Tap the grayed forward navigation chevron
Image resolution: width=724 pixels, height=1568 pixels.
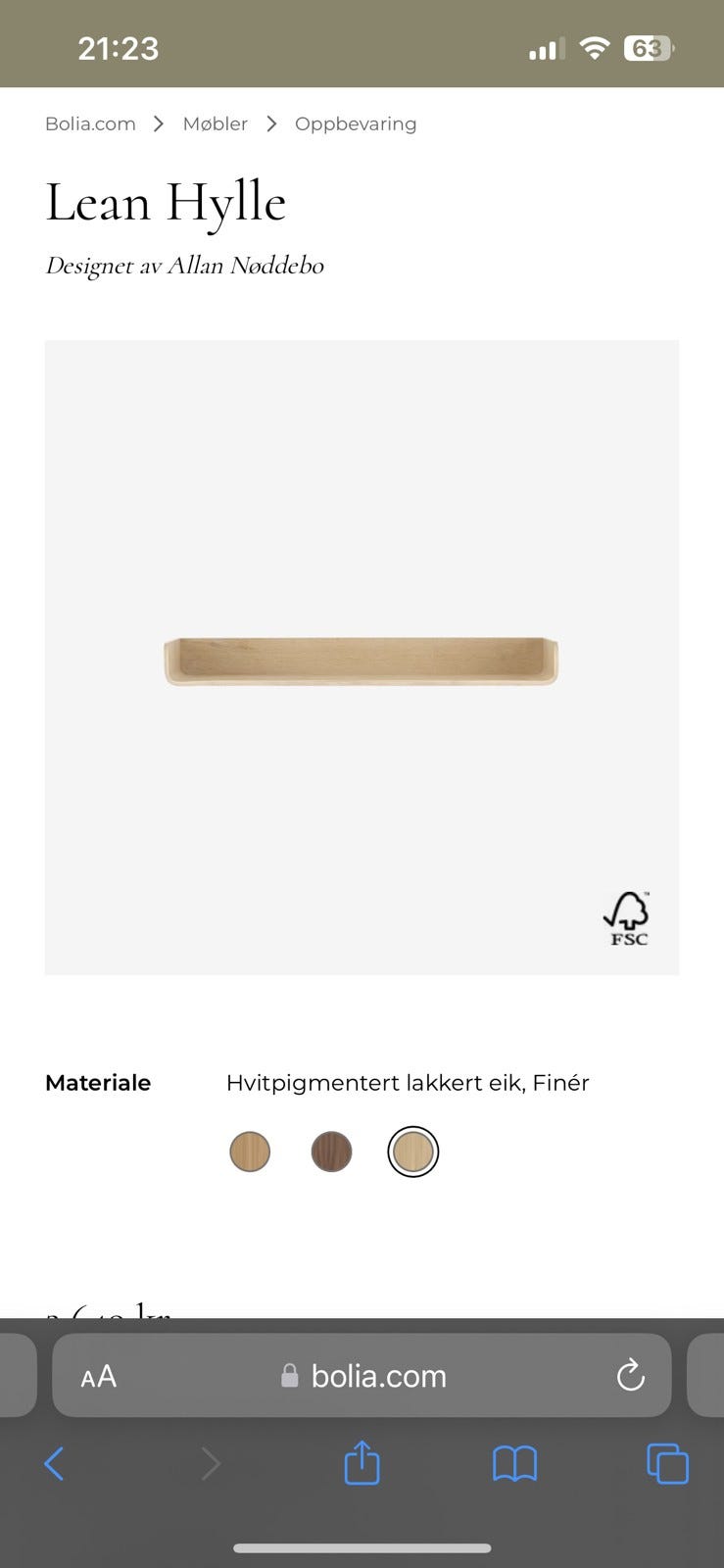tap(211, 1463)
